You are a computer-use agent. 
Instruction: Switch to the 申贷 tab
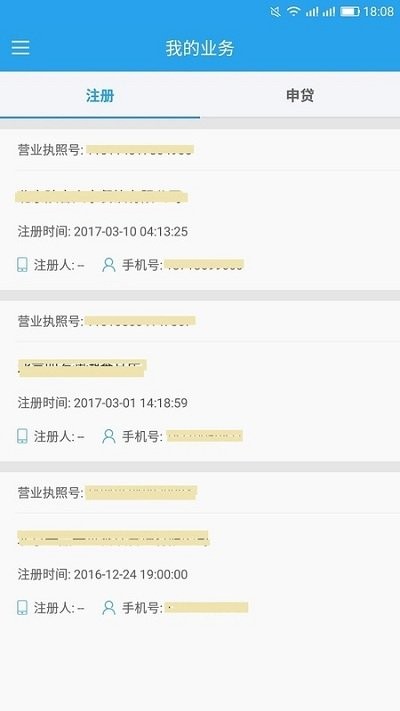click(300, 96)
